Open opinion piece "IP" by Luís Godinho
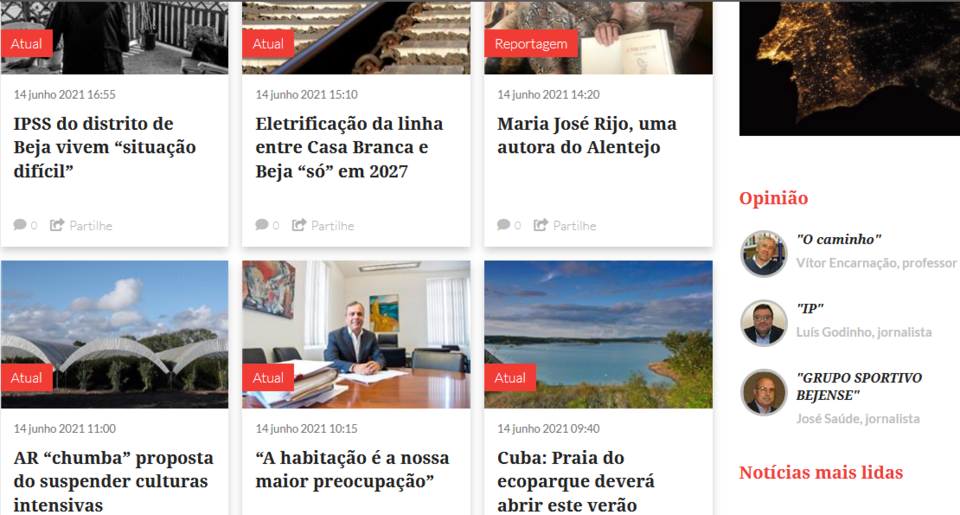Screen dimensions: 960x515 click(810, 309)
